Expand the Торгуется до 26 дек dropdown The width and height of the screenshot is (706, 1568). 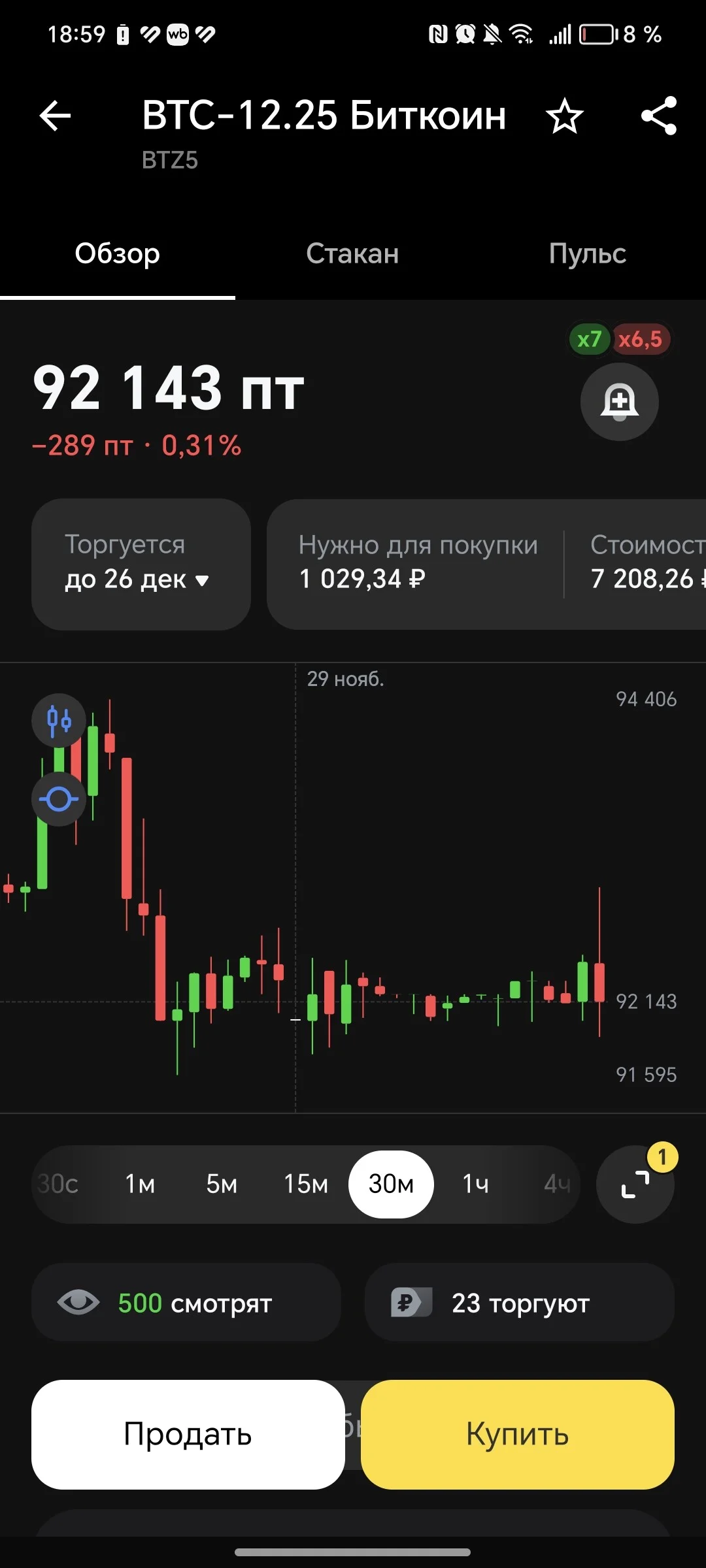click(x=141, y=564)
